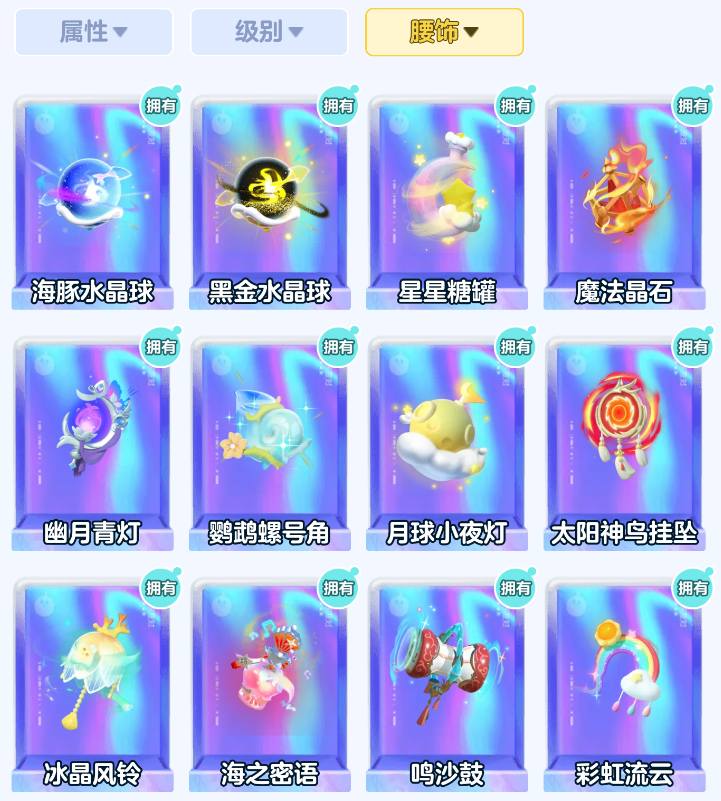Tap the 彩虹流云 card
The width and height of the screenshot is (721, 801).
point(624,682)
